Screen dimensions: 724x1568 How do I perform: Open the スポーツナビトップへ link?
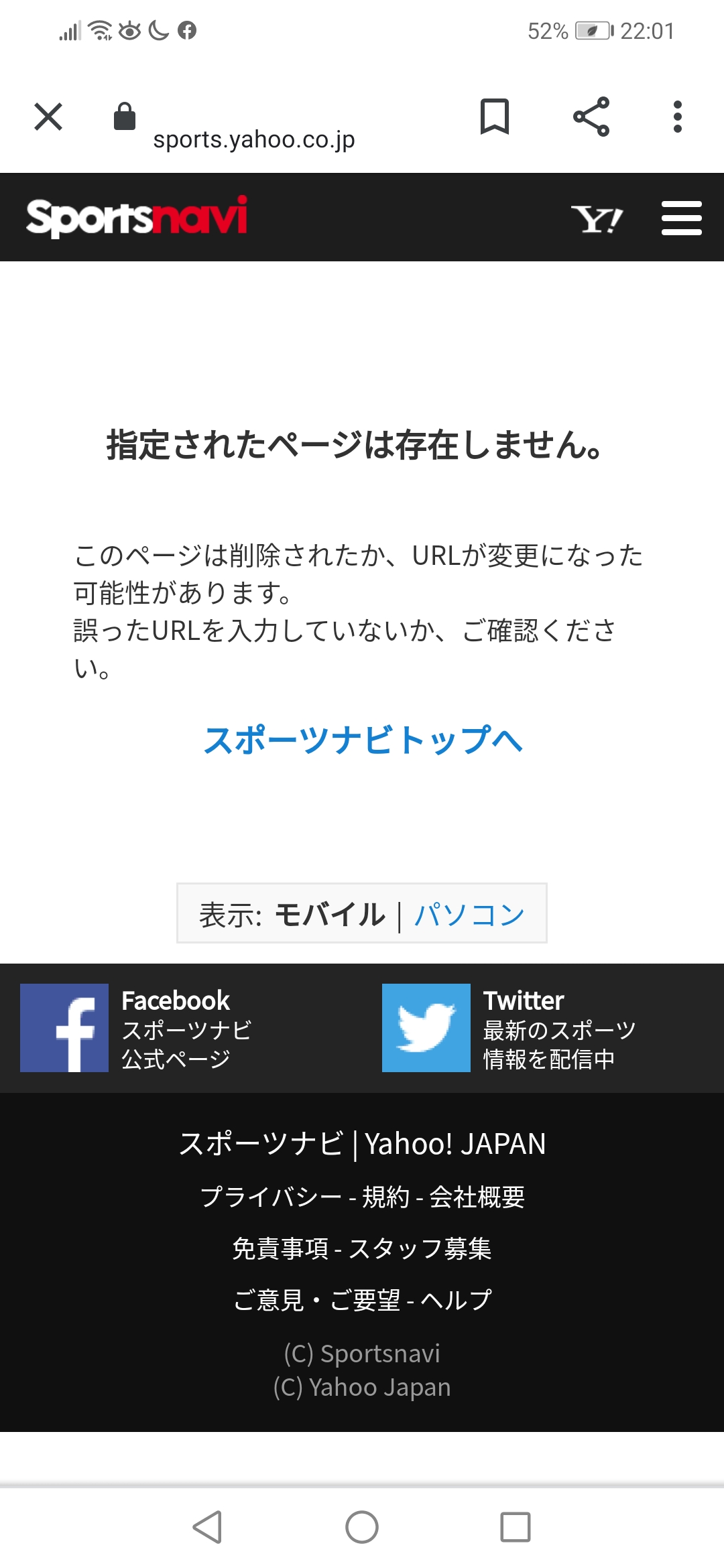pyautogui.click(x=363, y=740)
